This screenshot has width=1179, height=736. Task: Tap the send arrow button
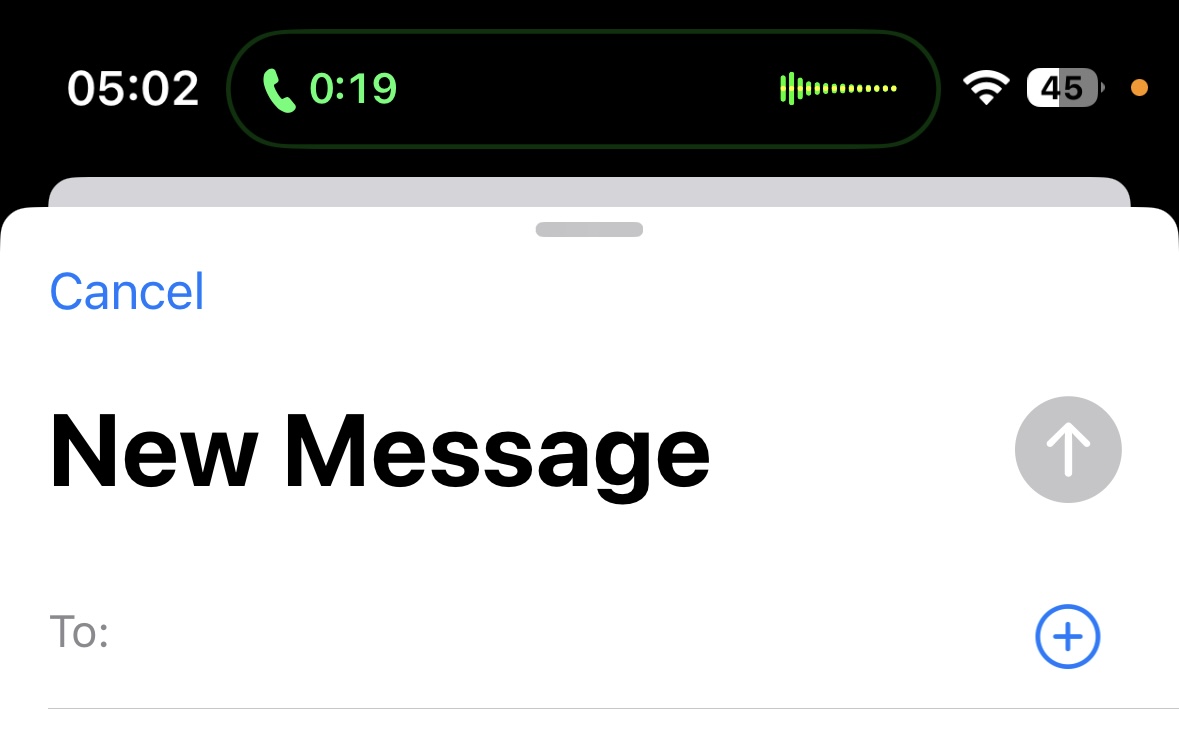click(1067, 450)
